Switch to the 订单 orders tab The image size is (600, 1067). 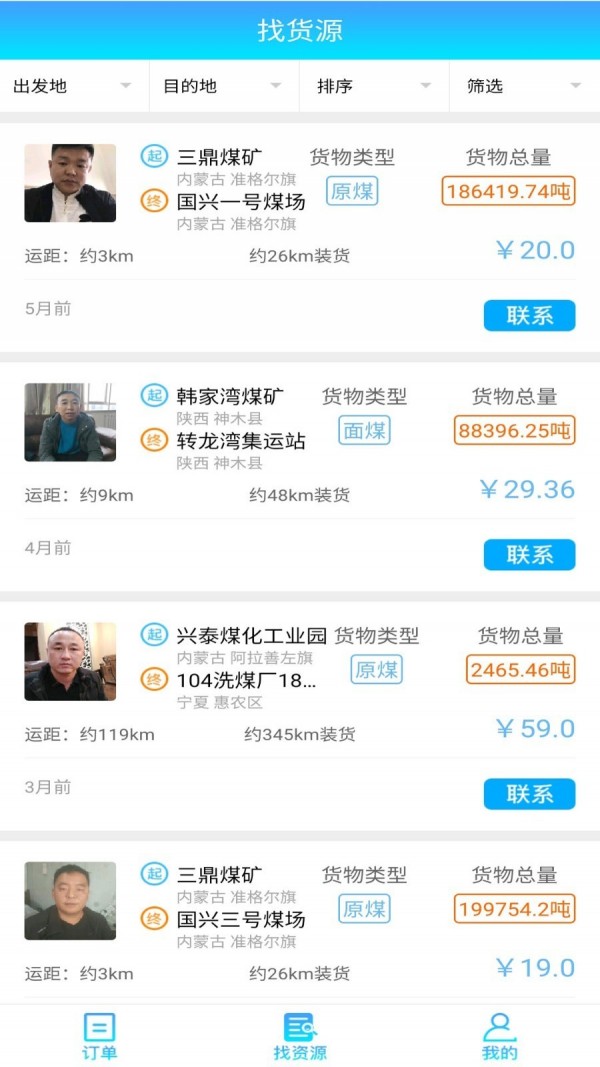click(99, 1036)
